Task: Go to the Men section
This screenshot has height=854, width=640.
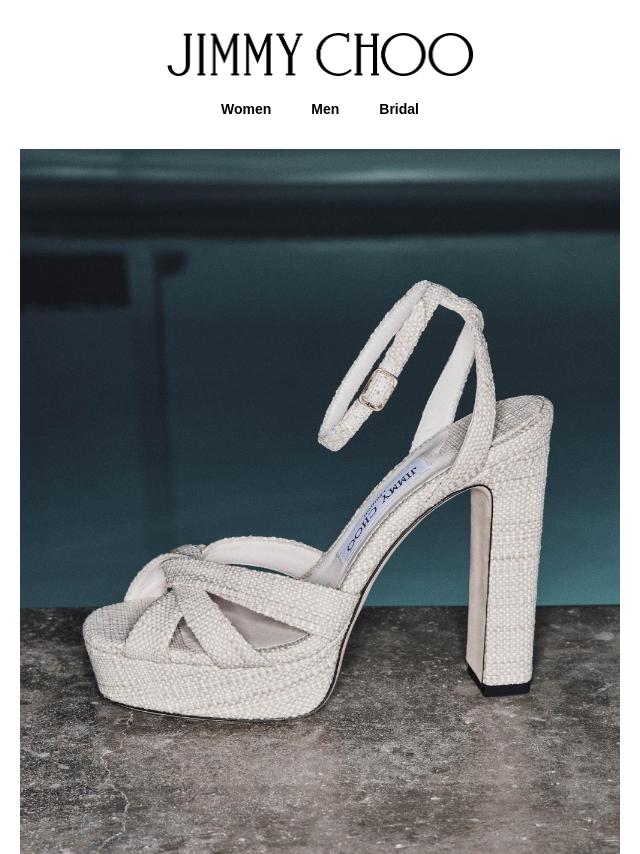Action: [x=325, y=109]
